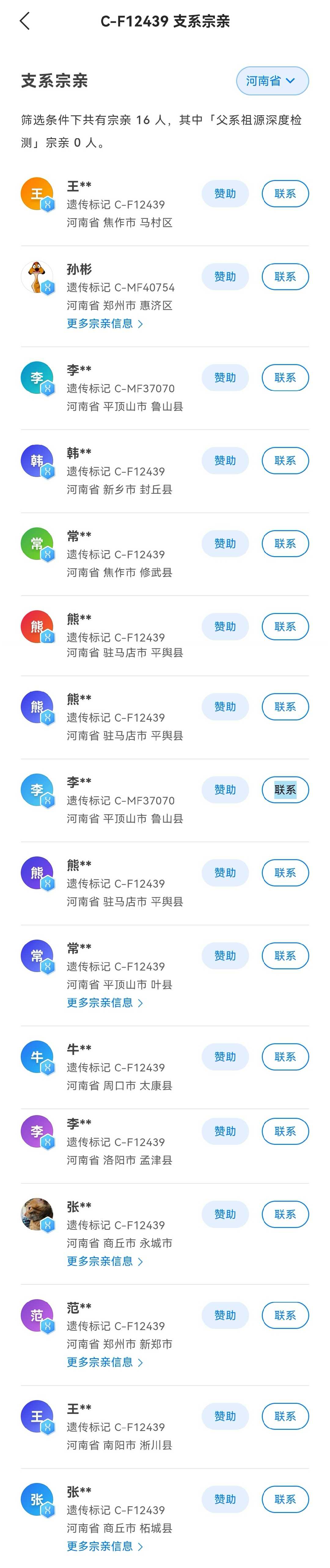Contact 孙彬 via the 联系 button
This screenshot has width=330, height=1568.
(285, 277)
